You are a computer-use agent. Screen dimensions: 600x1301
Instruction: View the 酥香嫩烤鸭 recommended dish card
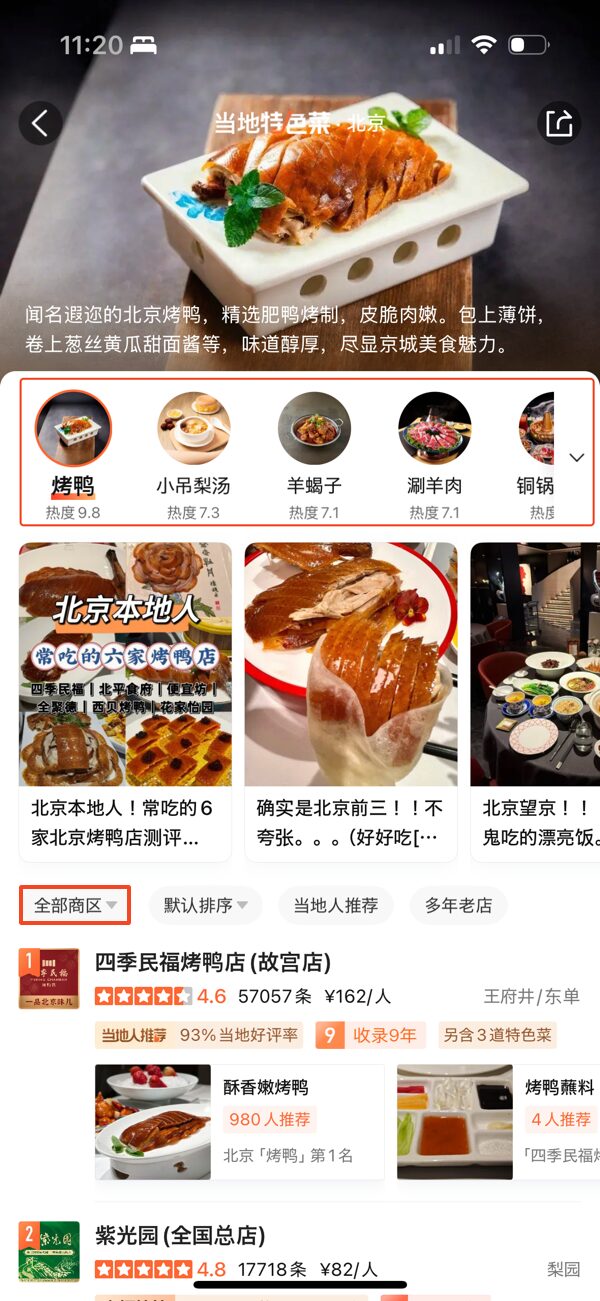(240, 1122)
